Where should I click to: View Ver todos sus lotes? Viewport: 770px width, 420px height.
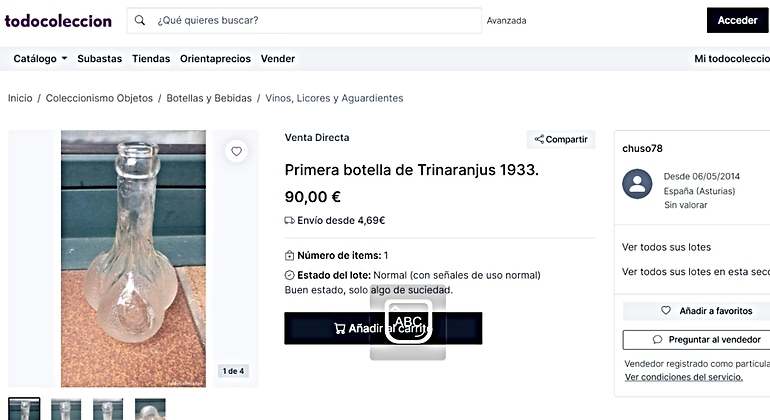[680, 247]
